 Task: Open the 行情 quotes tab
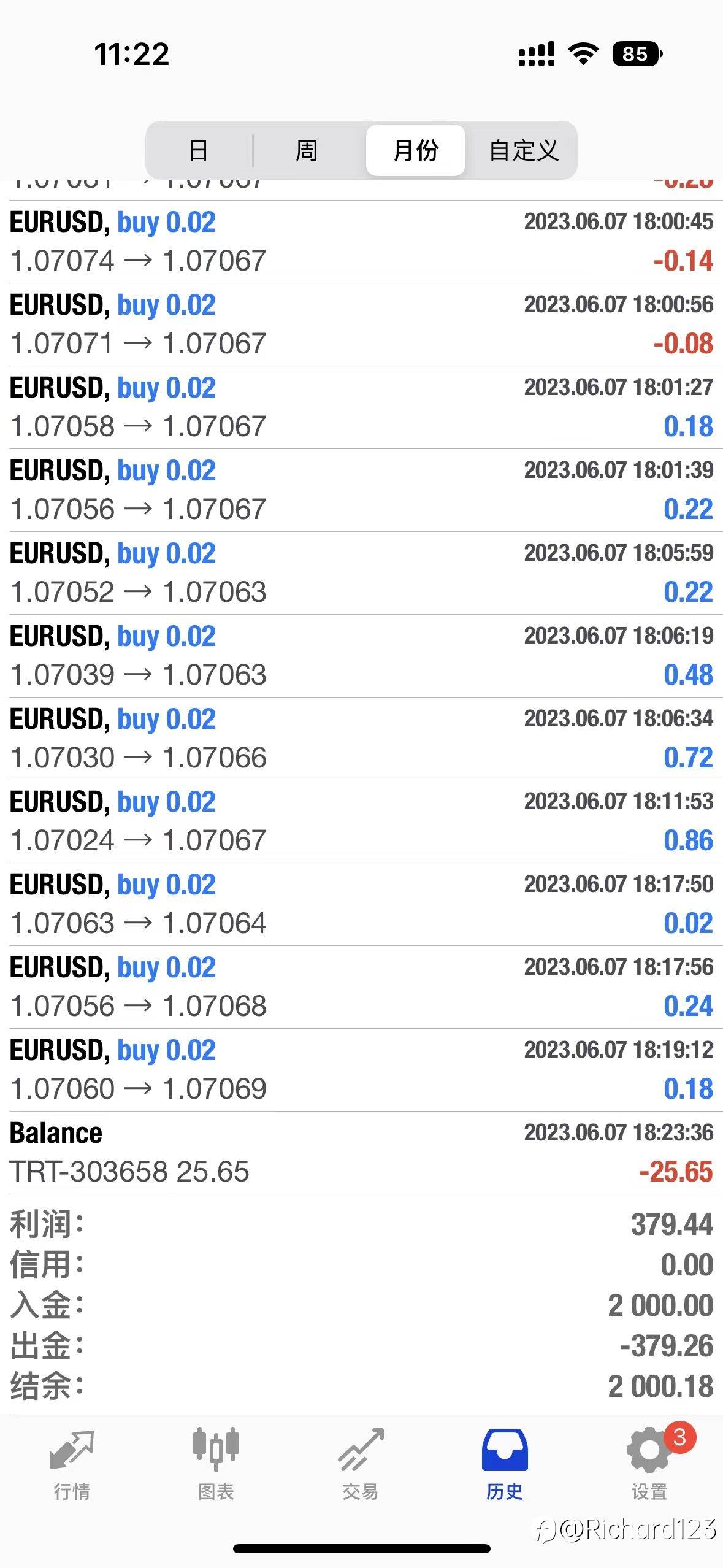point(72,1464)
